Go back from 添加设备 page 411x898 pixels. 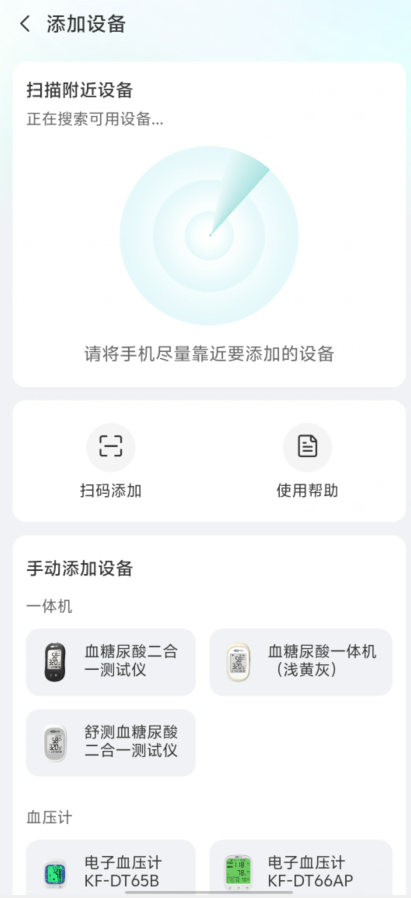point(25,24)
